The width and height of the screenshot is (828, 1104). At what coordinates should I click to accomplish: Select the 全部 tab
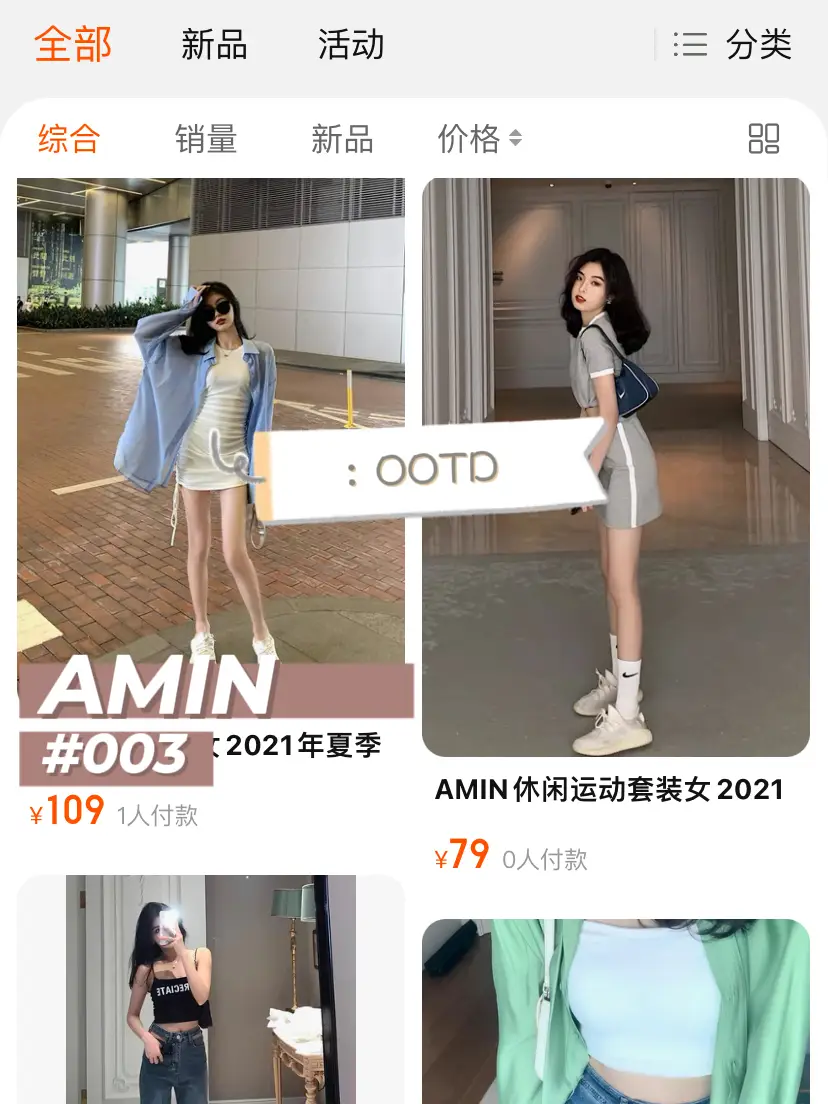71,45
